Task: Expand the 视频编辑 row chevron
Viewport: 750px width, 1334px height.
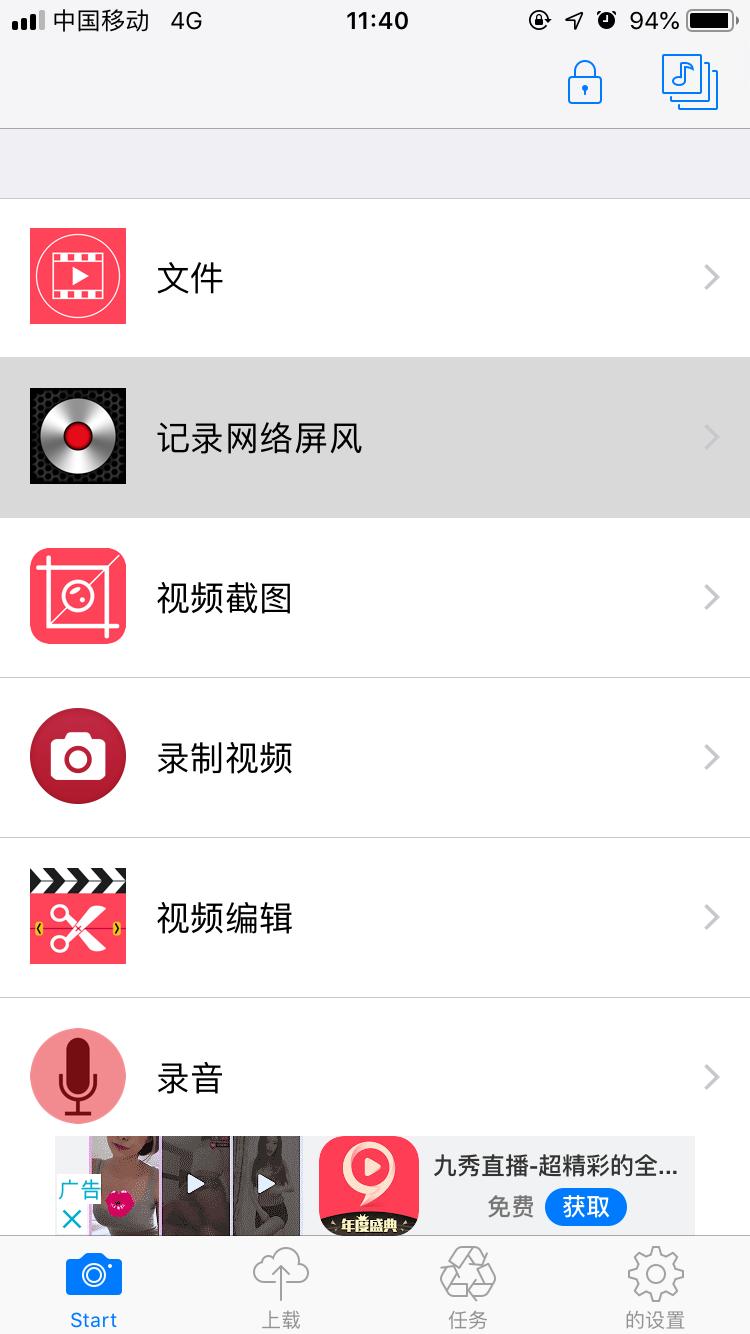Action: pos(711,917)
